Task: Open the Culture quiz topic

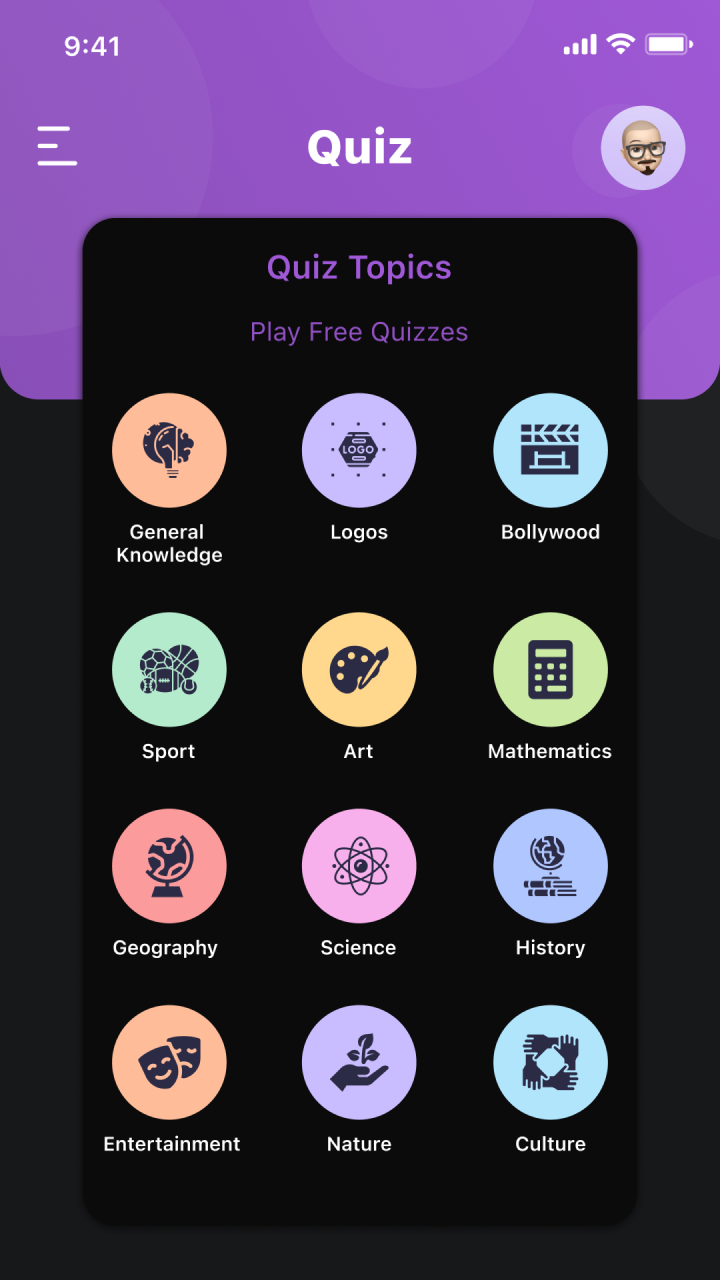Action: (550, 1062)
